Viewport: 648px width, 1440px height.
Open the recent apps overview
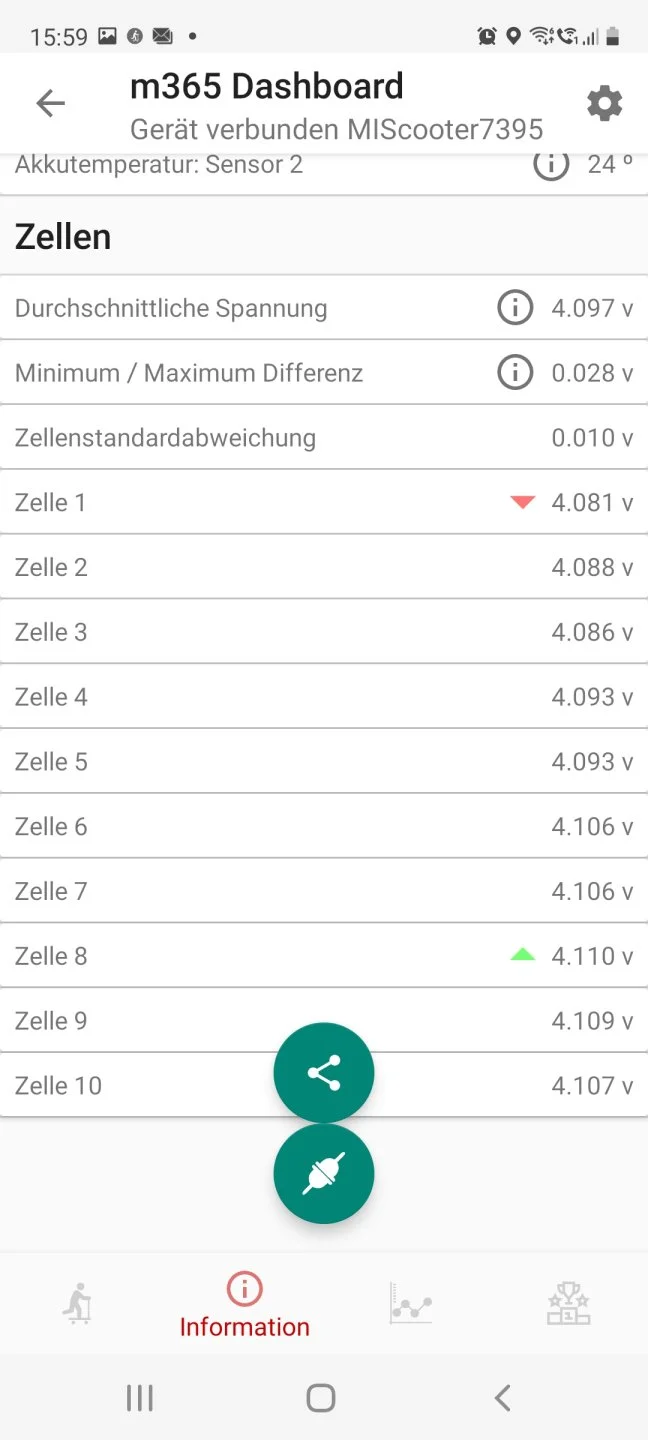(x=140, y=1398)
